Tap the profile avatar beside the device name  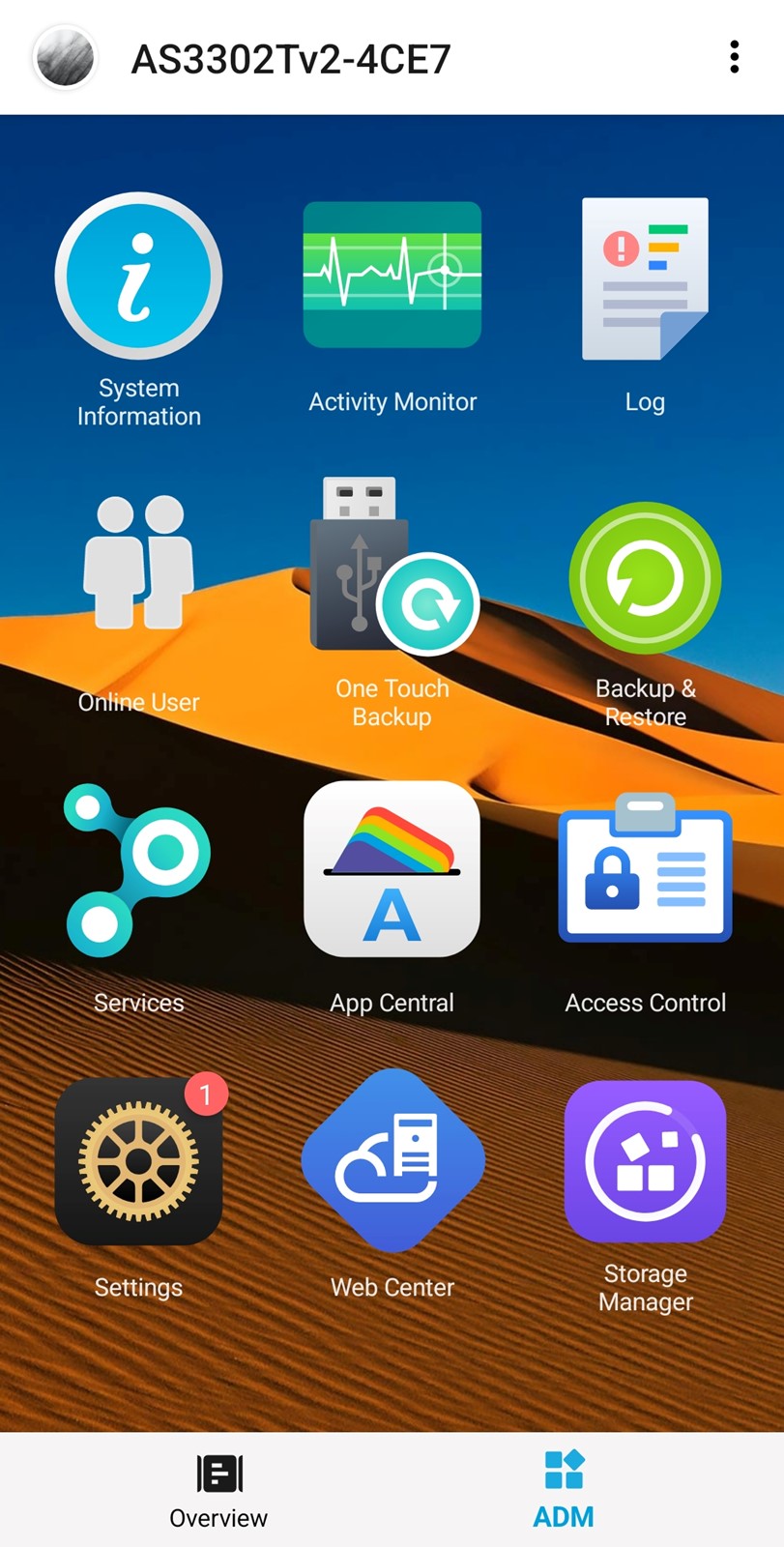point(65,58)
